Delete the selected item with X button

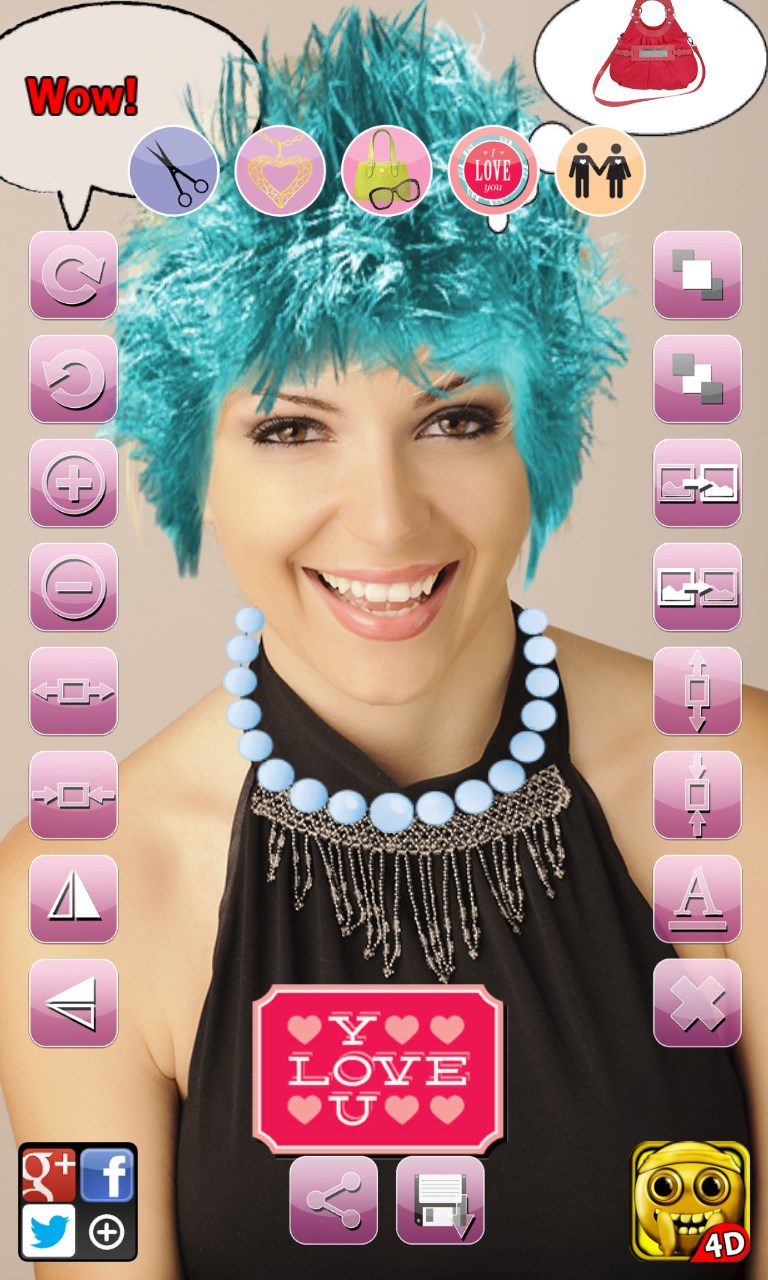(697, 1003)
